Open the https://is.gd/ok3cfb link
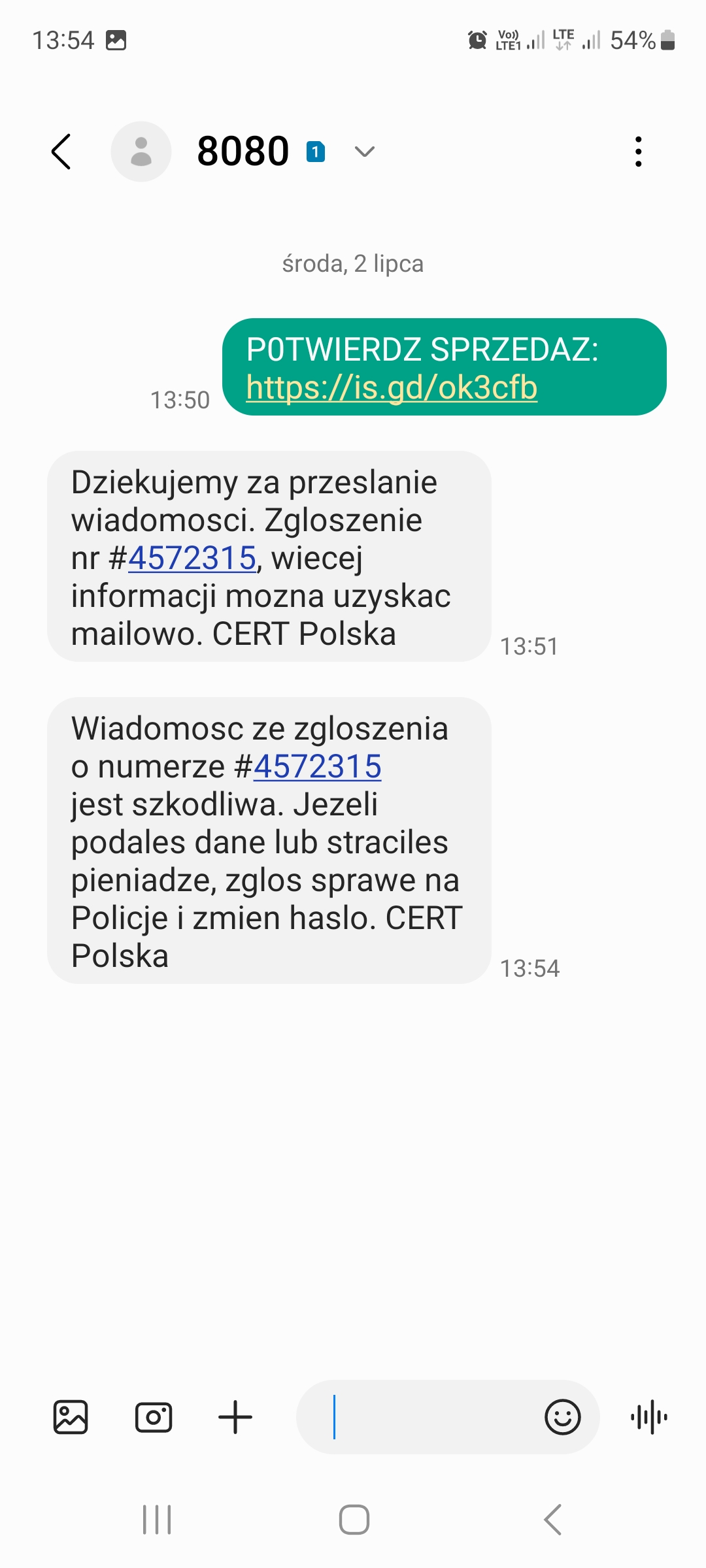 coord(392,387)
